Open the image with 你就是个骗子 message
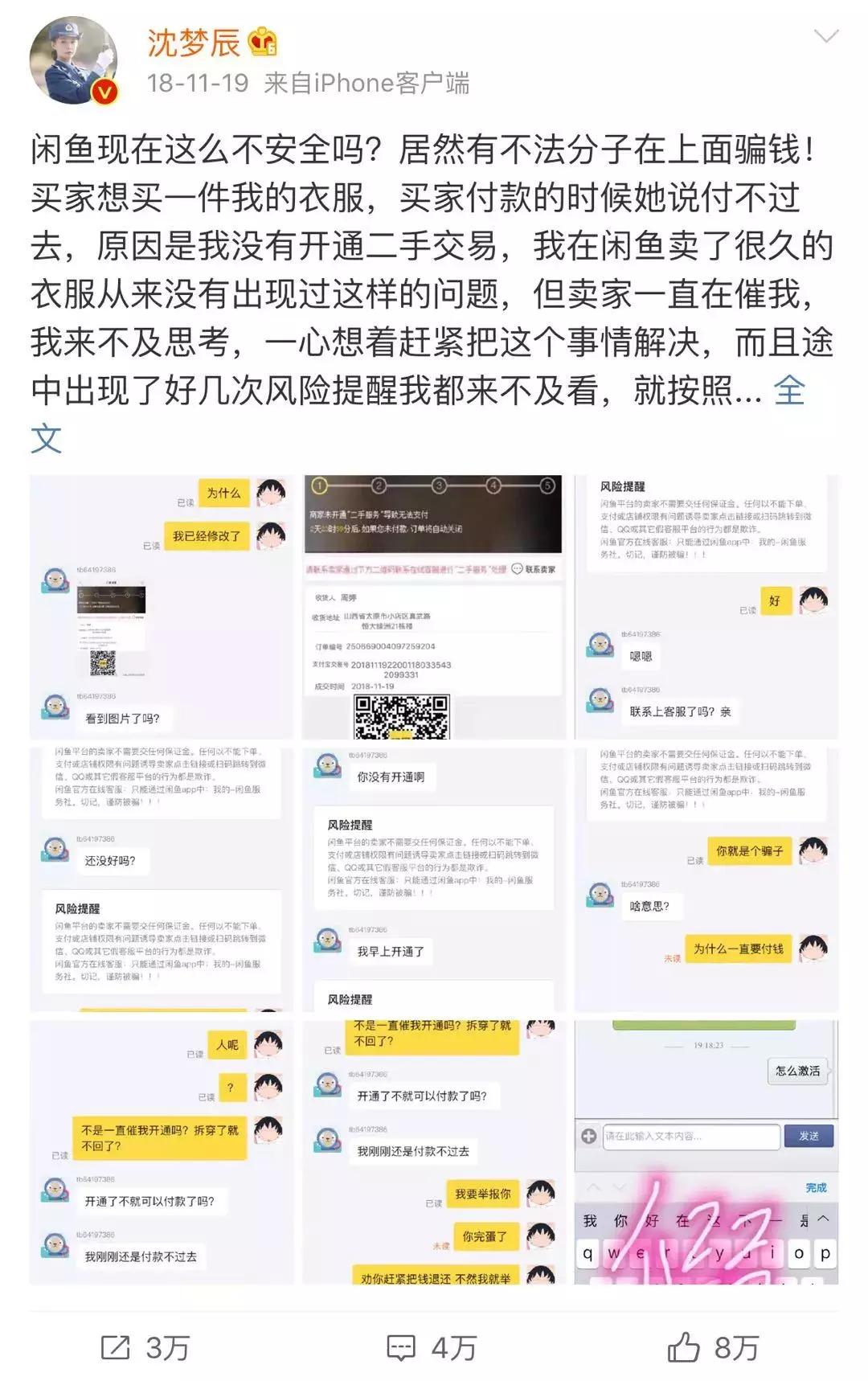The image size is (868, 1381). click(706, 879)
